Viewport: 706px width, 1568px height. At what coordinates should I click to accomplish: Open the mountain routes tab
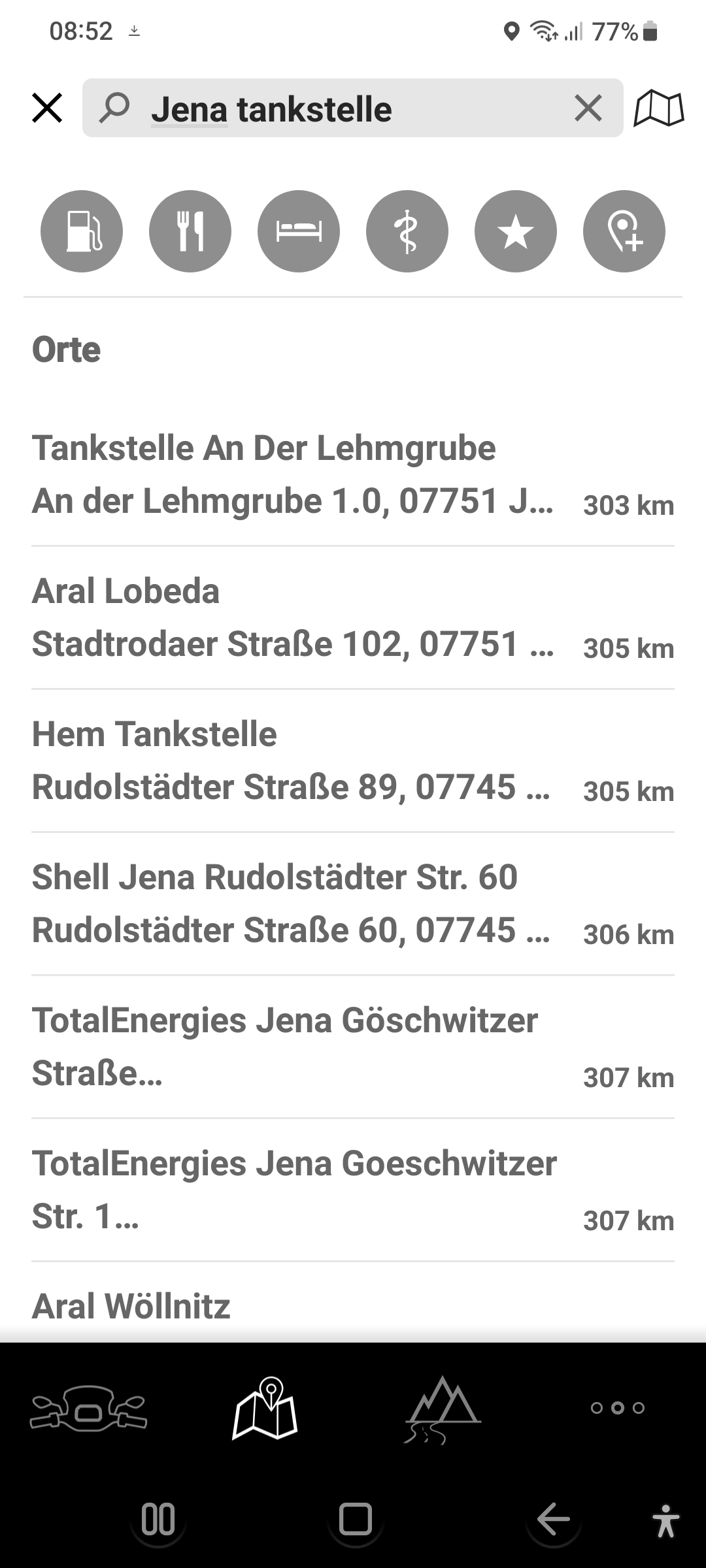[x=443, y=1409]
